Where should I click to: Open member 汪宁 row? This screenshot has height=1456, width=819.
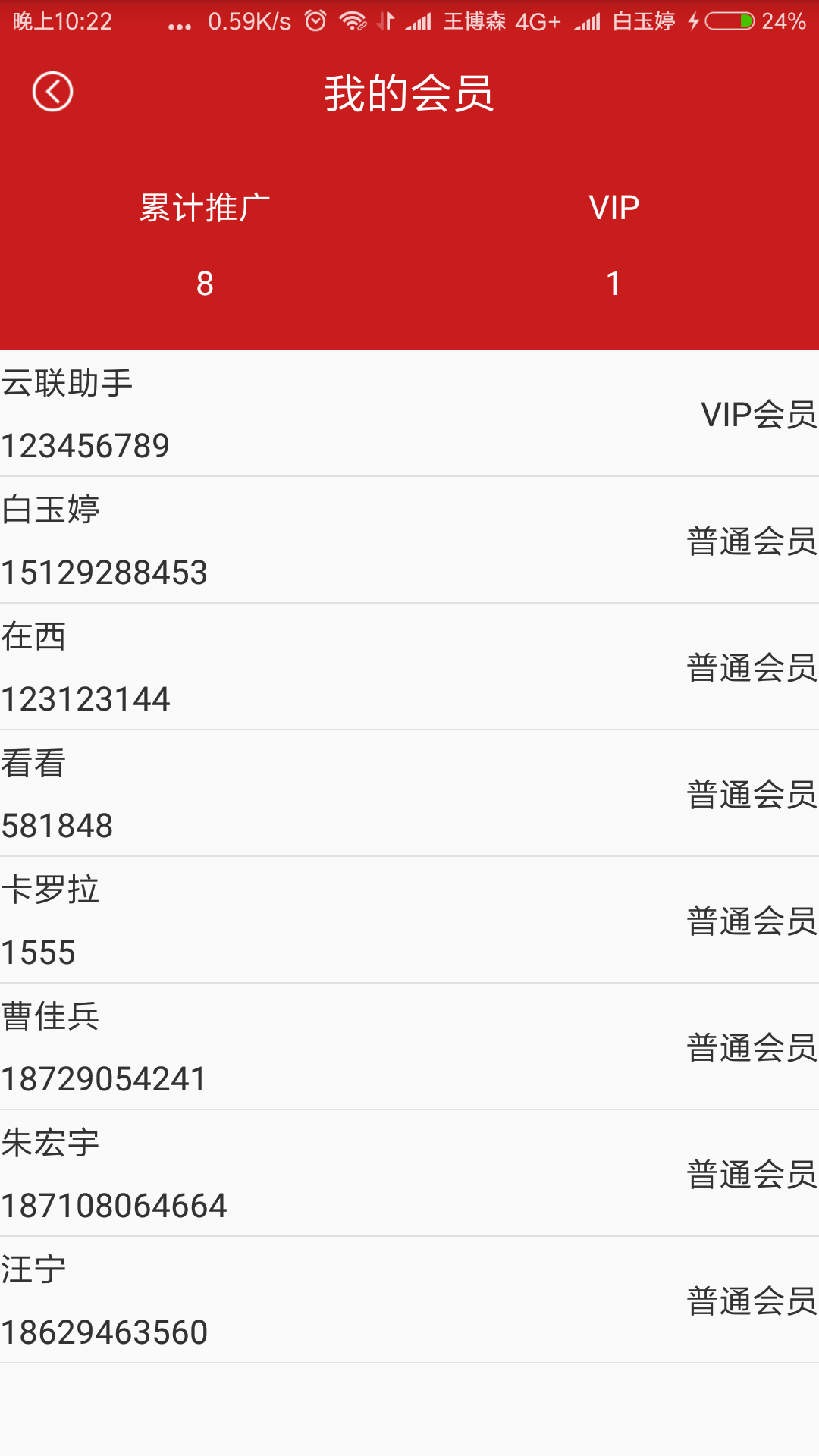(x=409, y=1301)
